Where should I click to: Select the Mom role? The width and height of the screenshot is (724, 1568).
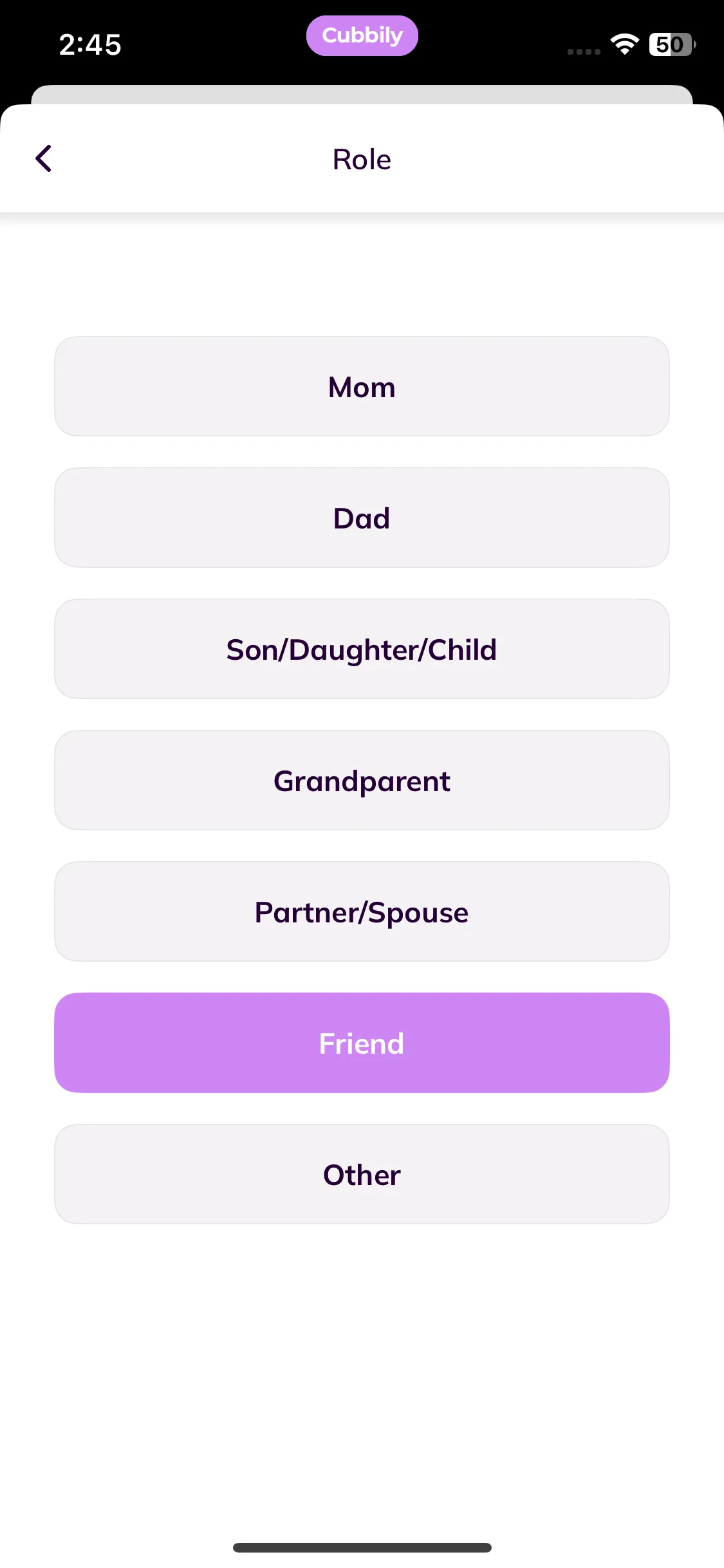362,387
